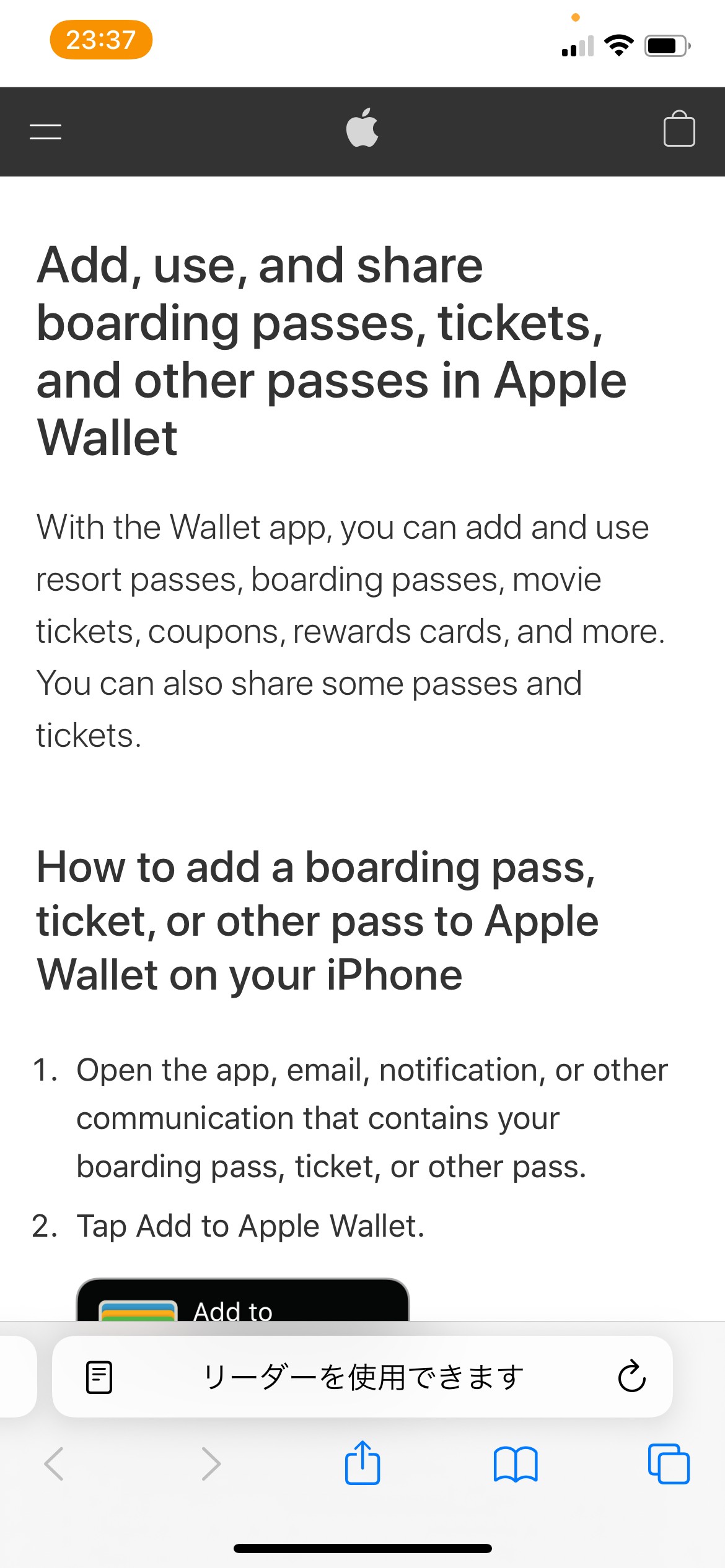The width and height of the screenshot is (725, 1568).
Task: Show all open tabs
Action: point(669,1464)
